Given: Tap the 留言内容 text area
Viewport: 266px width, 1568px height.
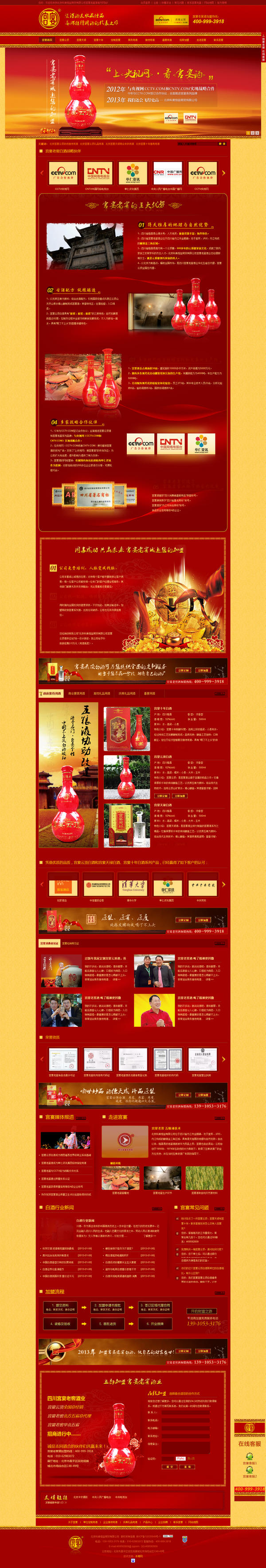Looking at the screenshot, I should coord(186,1447).
